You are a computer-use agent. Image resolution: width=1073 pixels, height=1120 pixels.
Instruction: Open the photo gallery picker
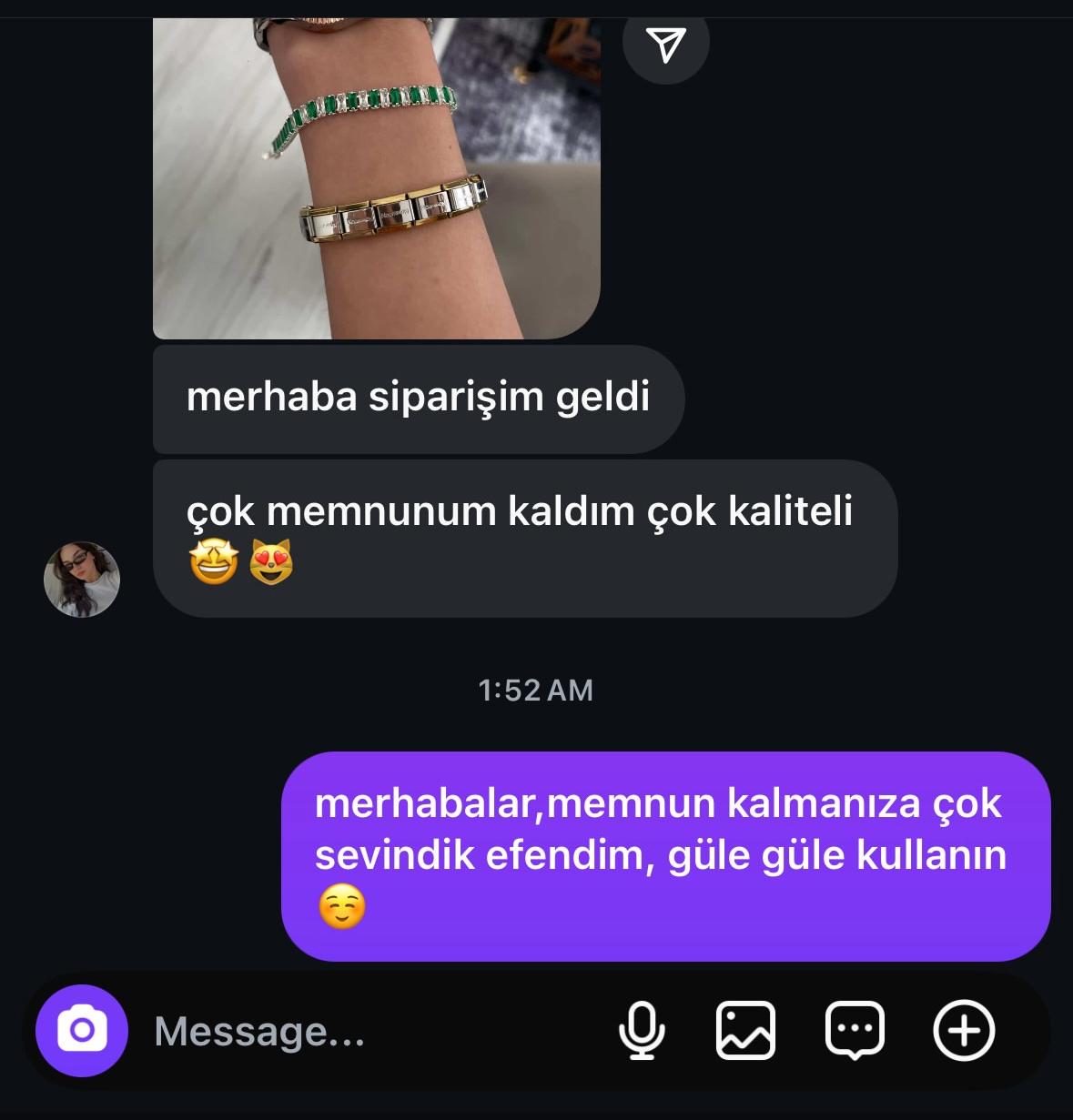pyautogui.click(x=745, y=1031)
